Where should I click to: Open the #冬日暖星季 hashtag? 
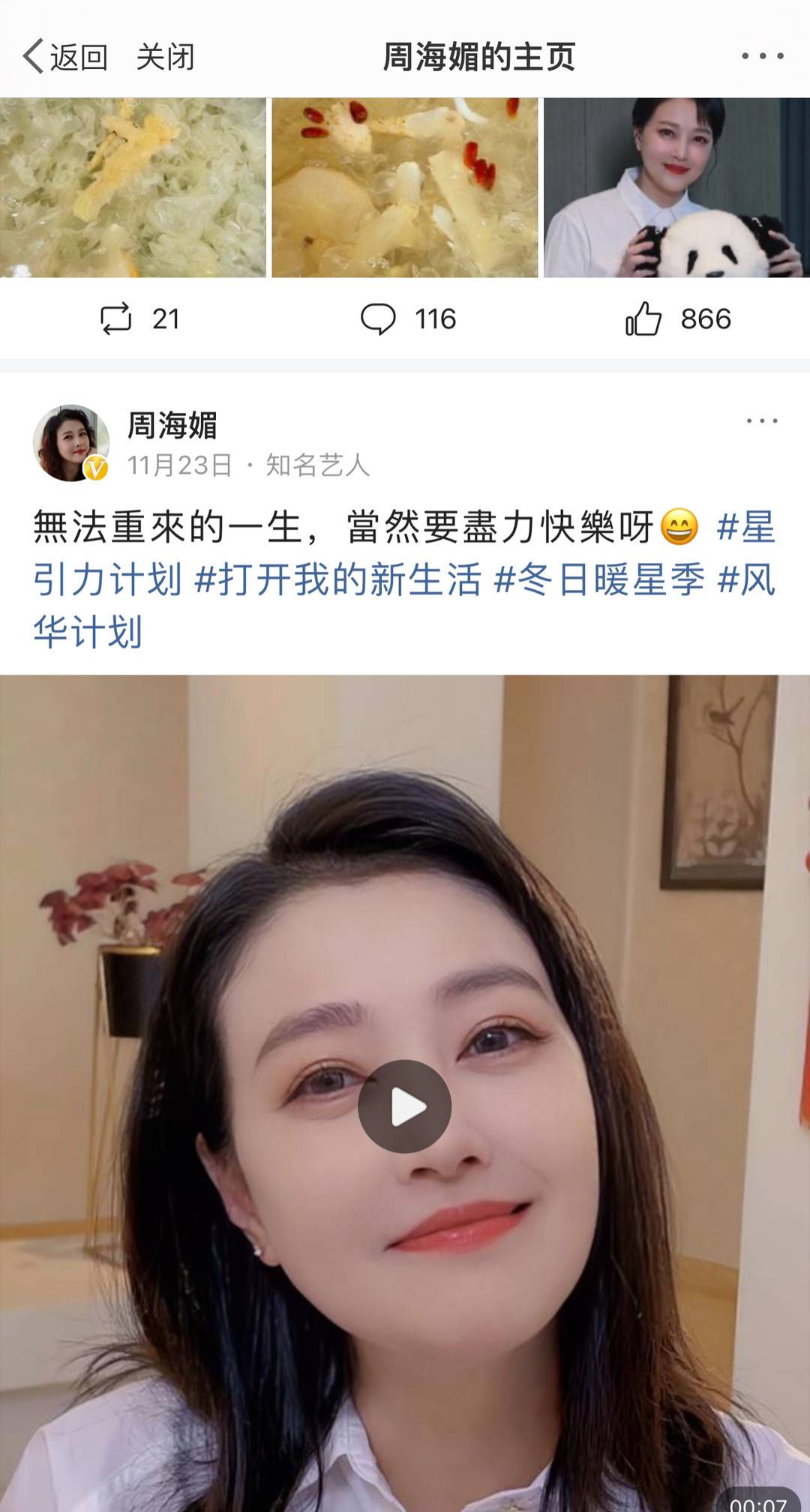pos(600,579)
